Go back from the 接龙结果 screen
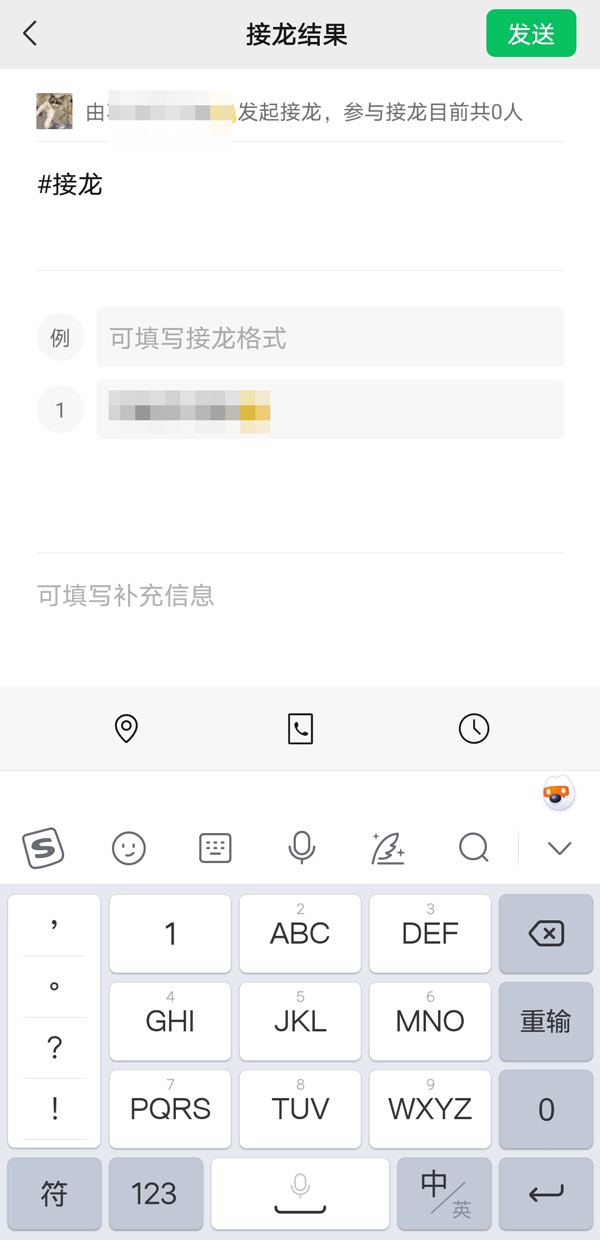 pyautogui.click(x=30, y=34)
